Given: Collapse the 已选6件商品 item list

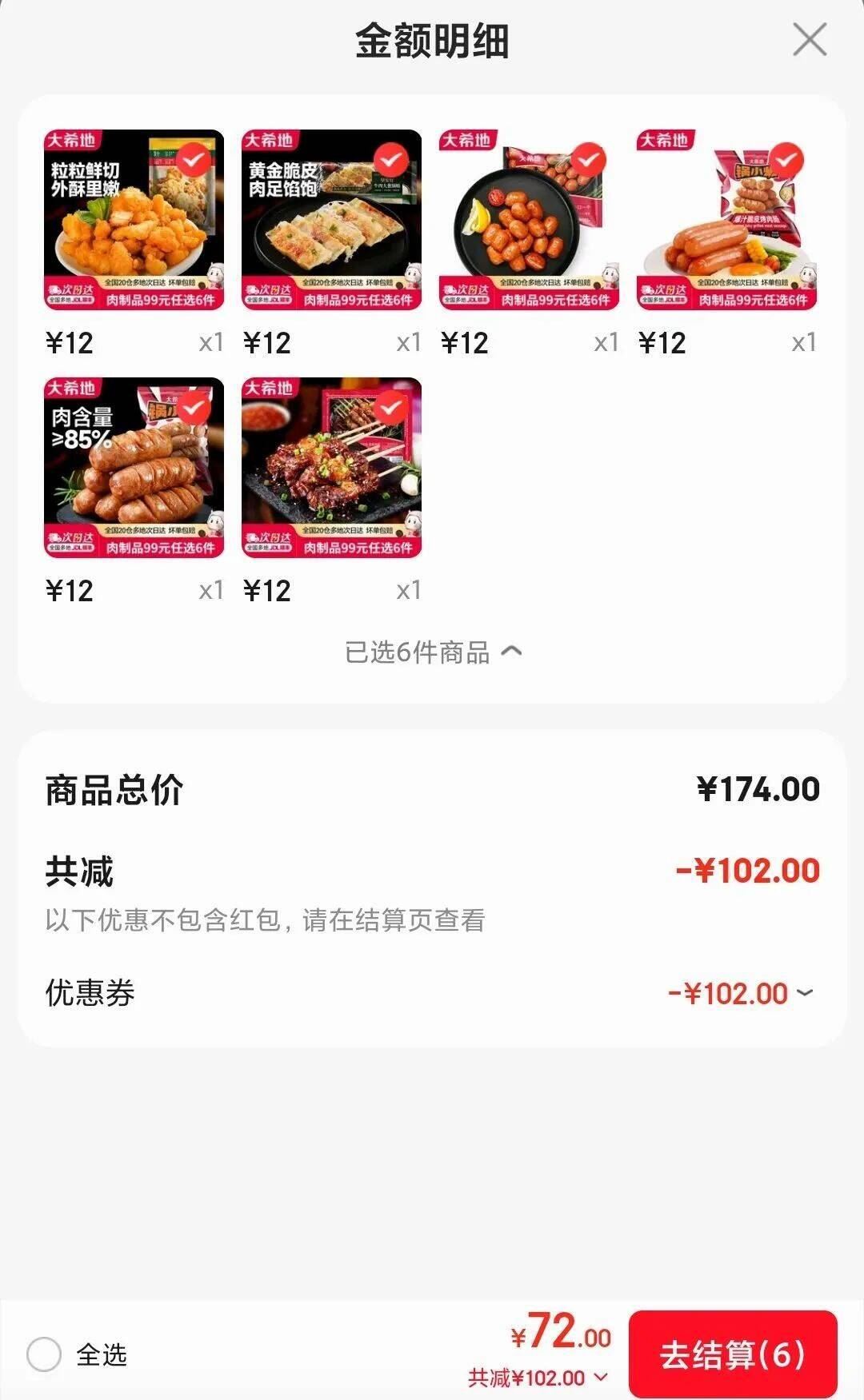Looking at the screenshot, I should (x=432, y=652).
